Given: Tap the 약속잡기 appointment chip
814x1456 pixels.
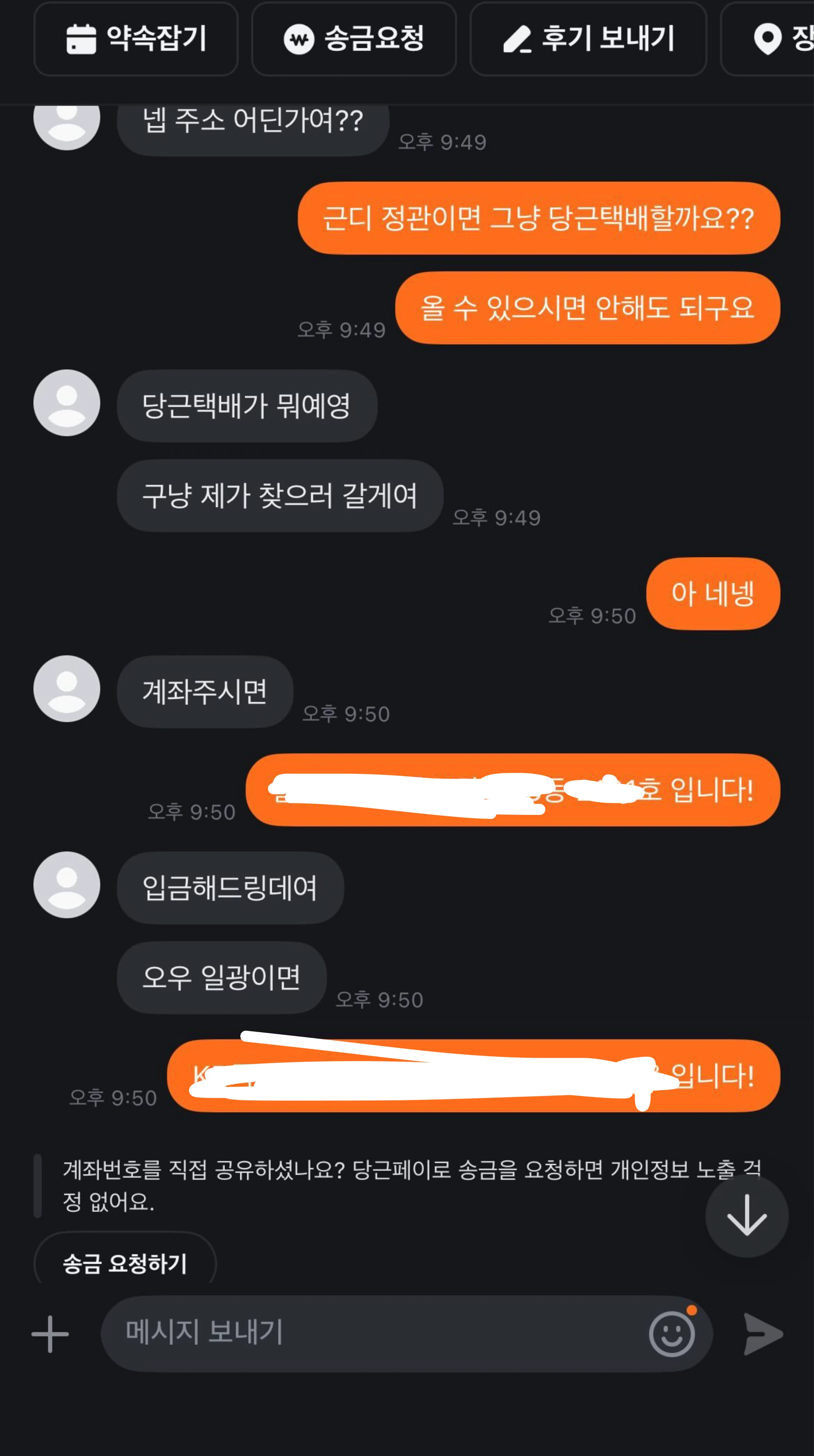Looking at the screenshot, I should point(135,38).
